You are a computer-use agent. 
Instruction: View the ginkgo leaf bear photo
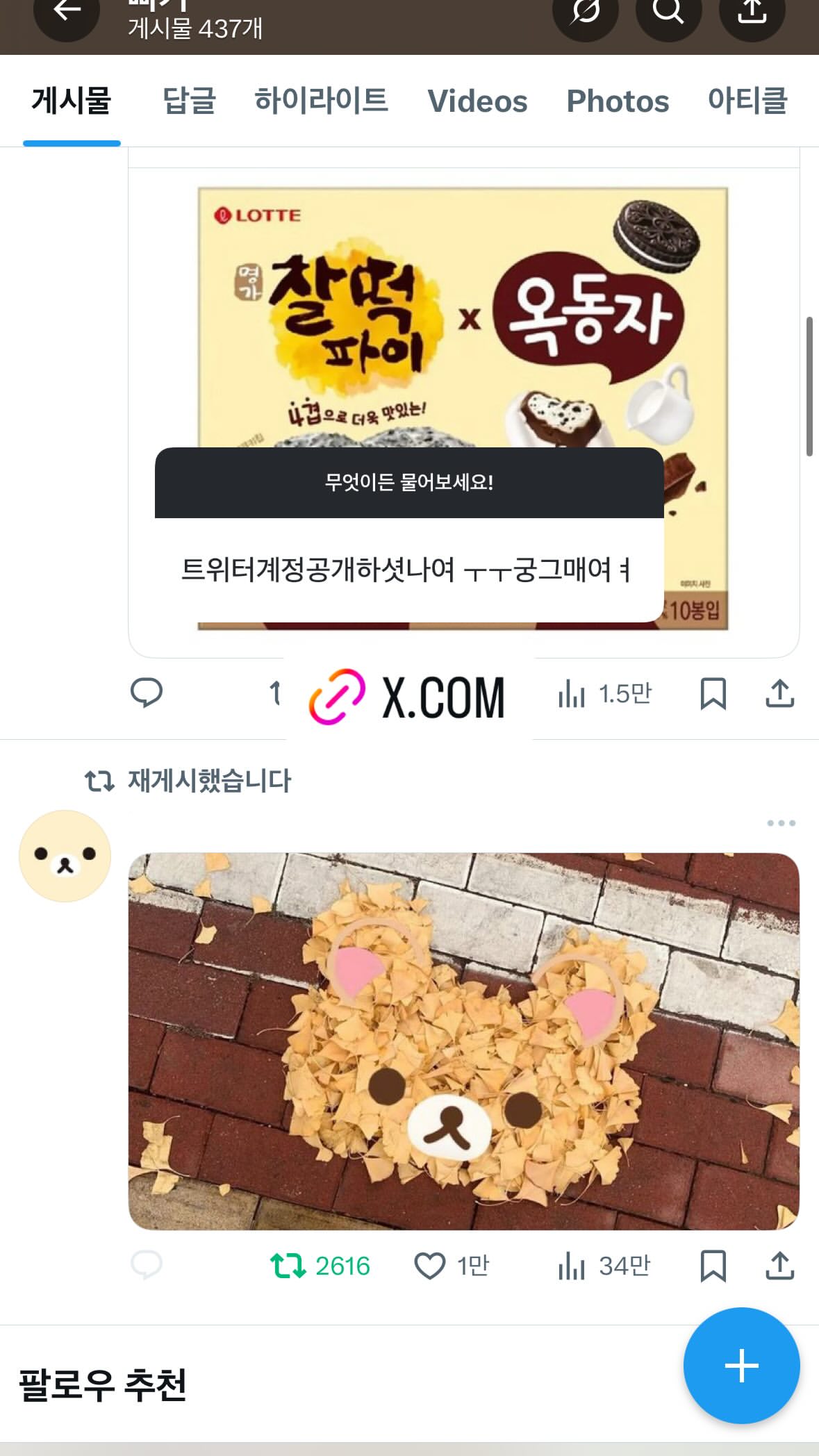(x=464, y=1041)
